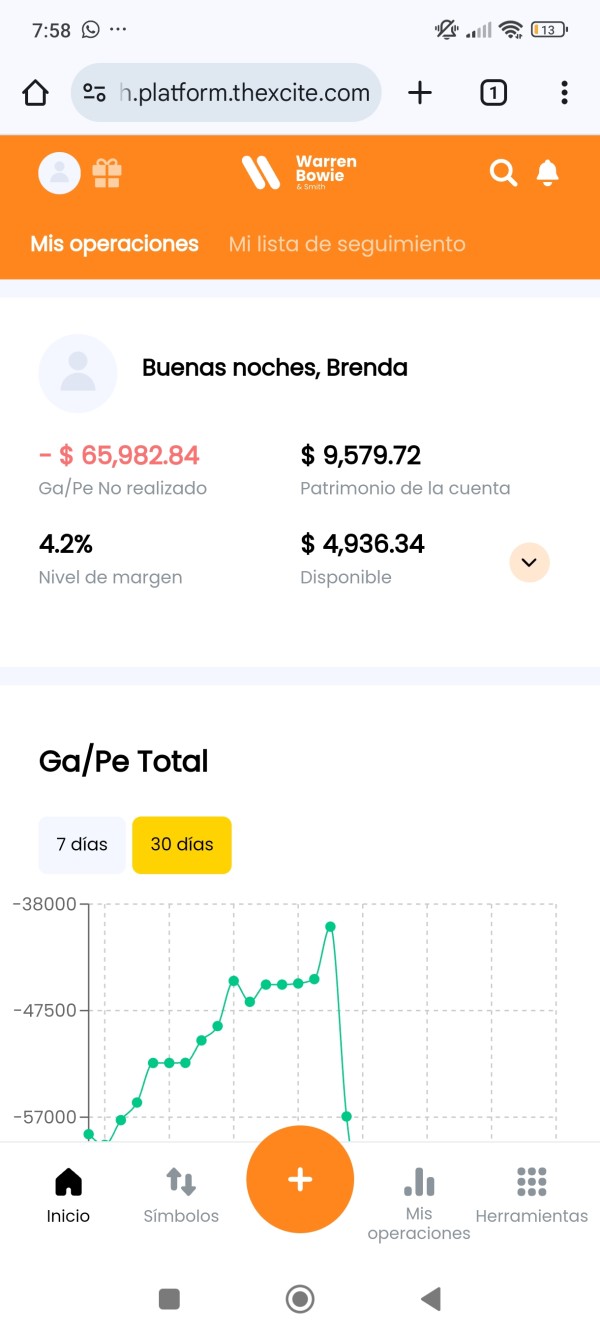Open the Herramientas section
The image size is (600, 1334).
(532, 1196)
